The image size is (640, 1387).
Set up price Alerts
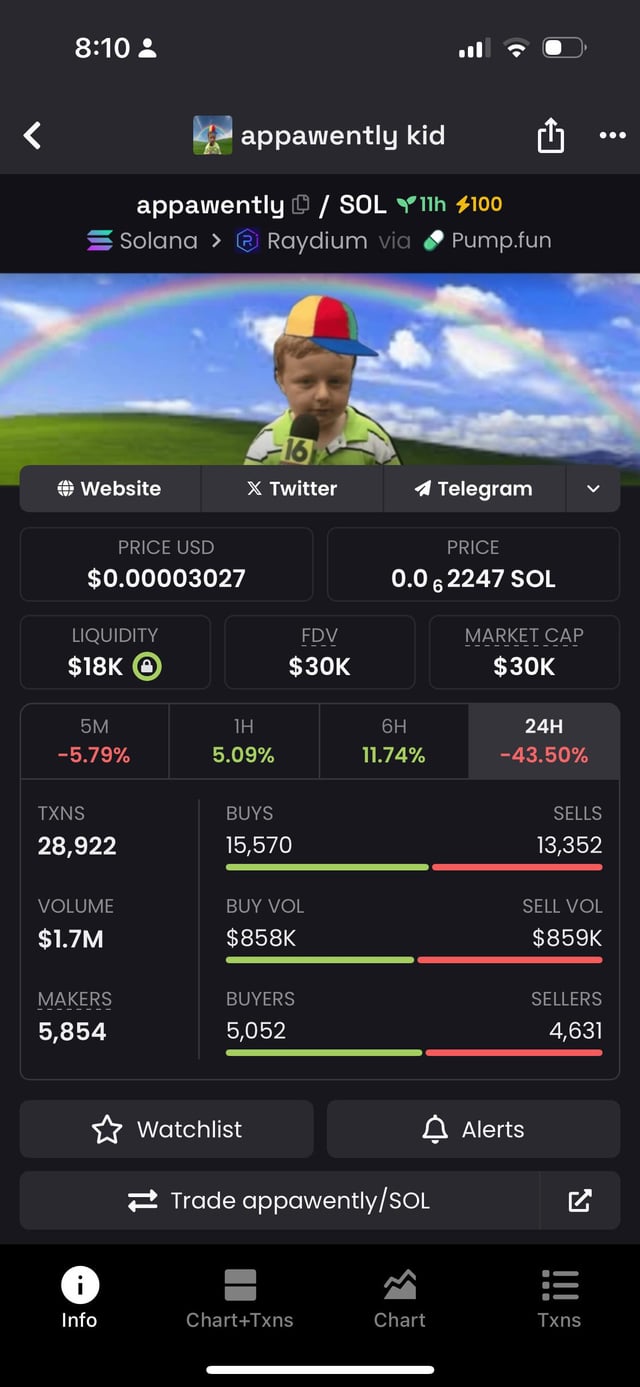coord(473,1130)
